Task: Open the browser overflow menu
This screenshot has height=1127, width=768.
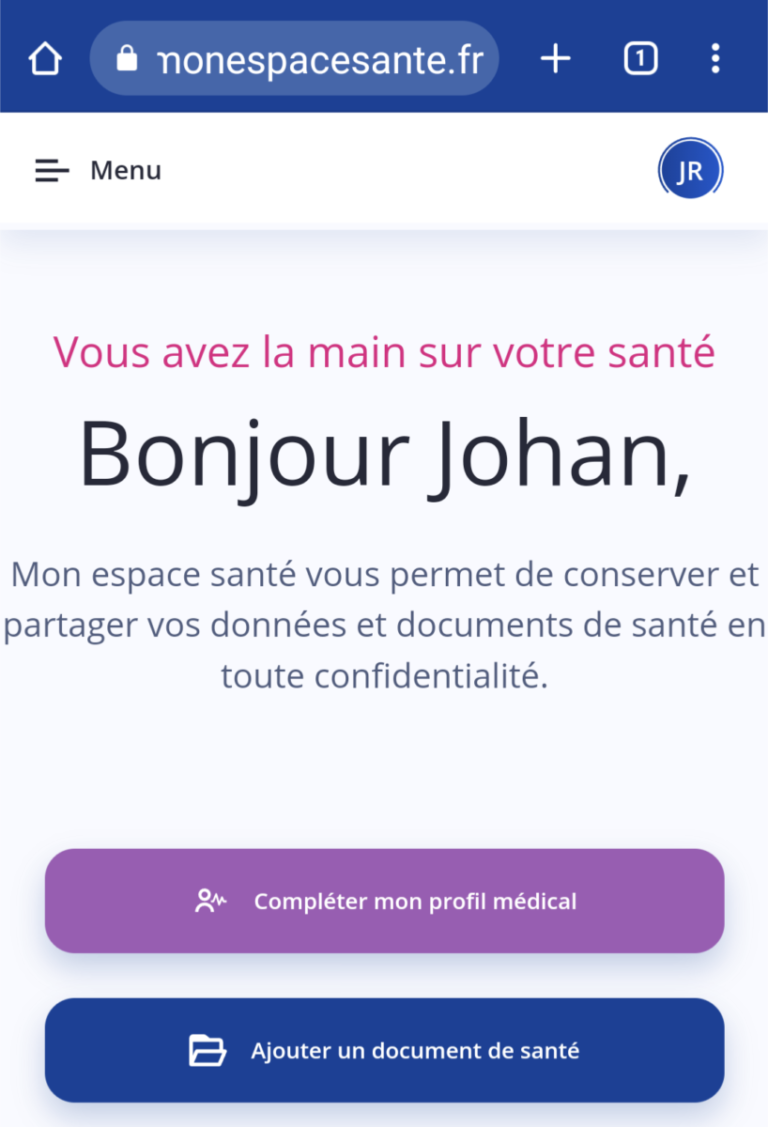Action: pyautogui.click(x=715, y=60)
